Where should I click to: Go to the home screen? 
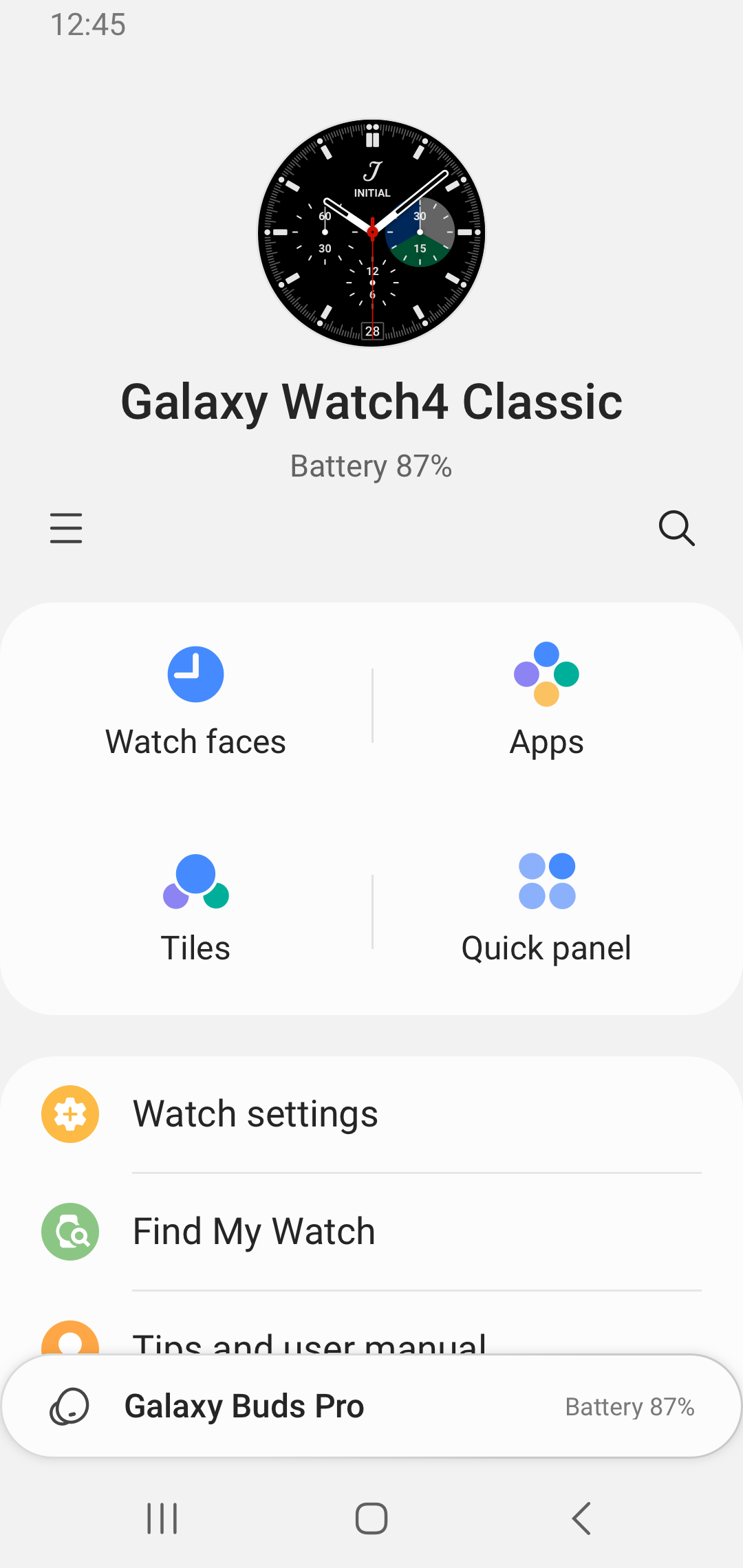coord(371,1520)
